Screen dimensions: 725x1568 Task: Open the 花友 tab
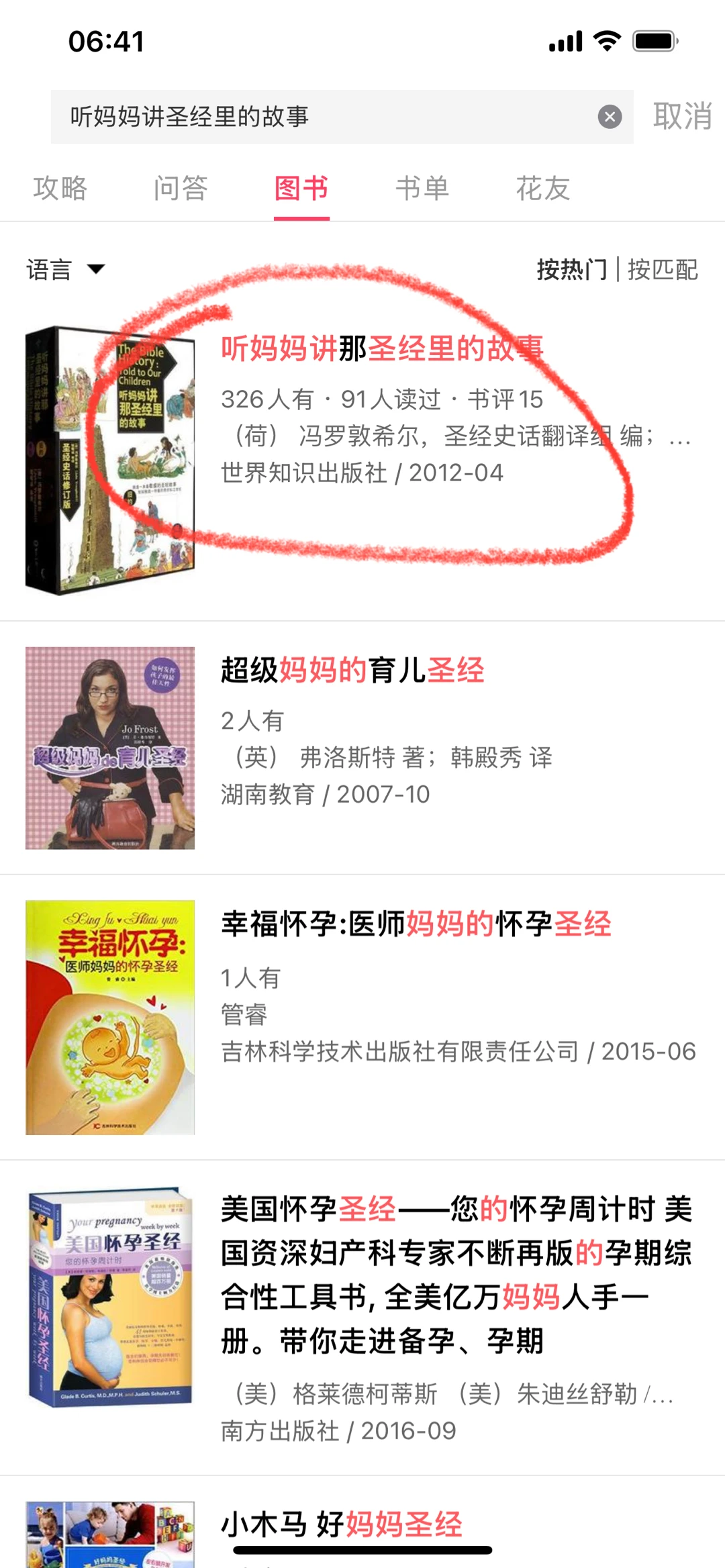coord(542,189)
